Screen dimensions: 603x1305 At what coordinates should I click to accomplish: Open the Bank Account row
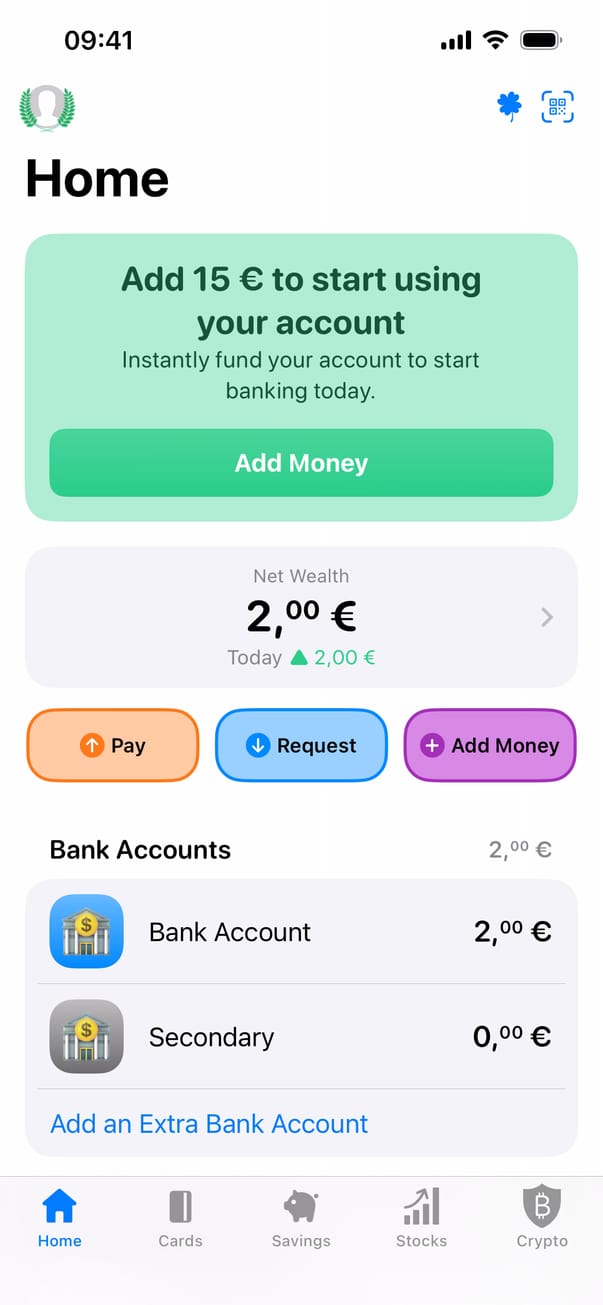[x=301, y=932]
